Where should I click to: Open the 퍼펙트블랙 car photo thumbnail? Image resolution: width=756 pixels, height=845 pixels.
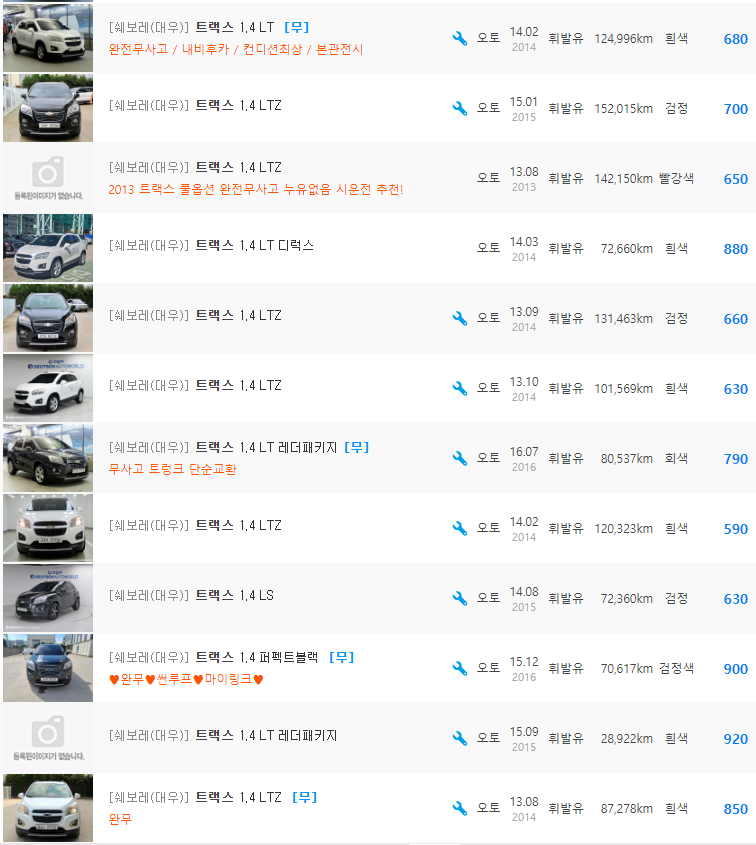(x=47, y=667)
